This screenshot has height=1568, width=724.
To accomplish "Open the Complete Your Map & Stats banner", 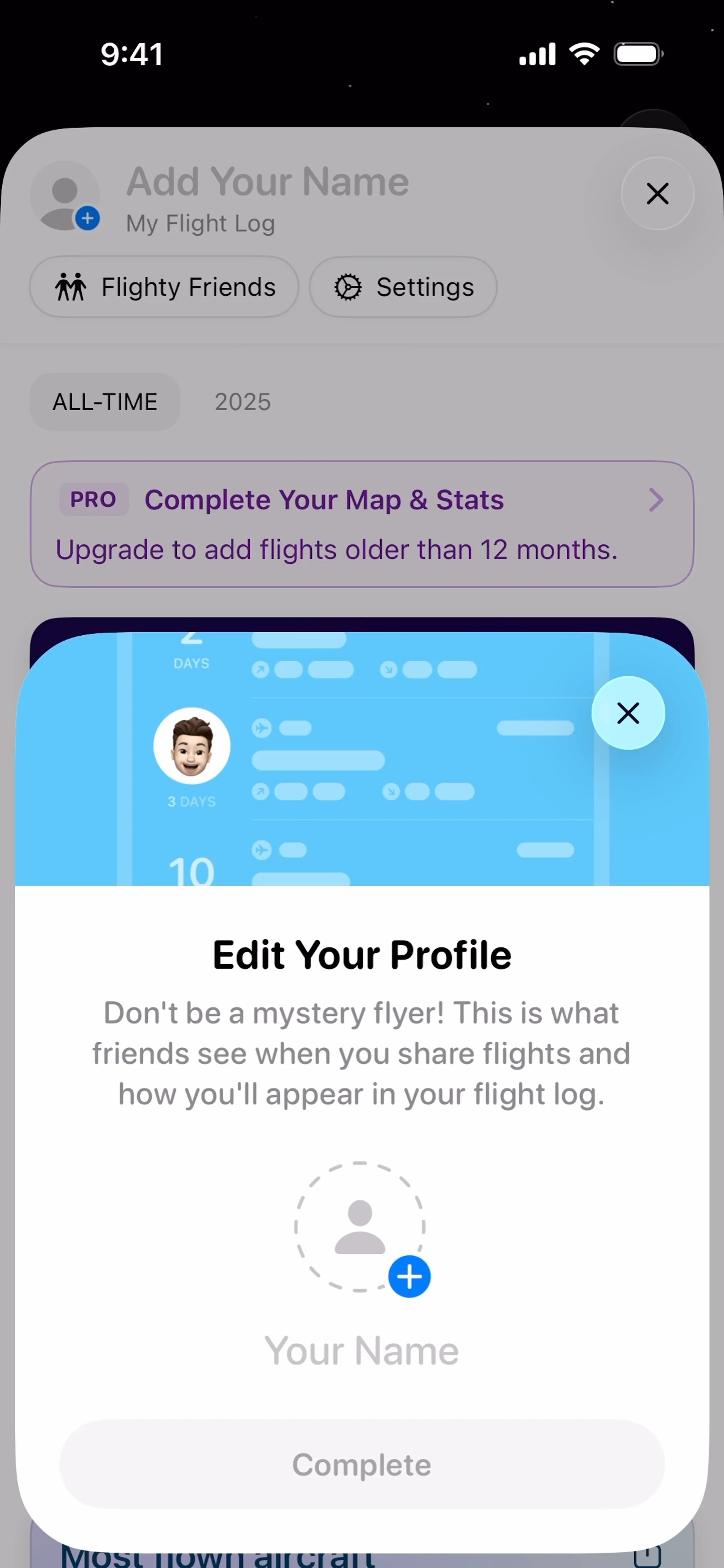I will click(x=362, y=524).
